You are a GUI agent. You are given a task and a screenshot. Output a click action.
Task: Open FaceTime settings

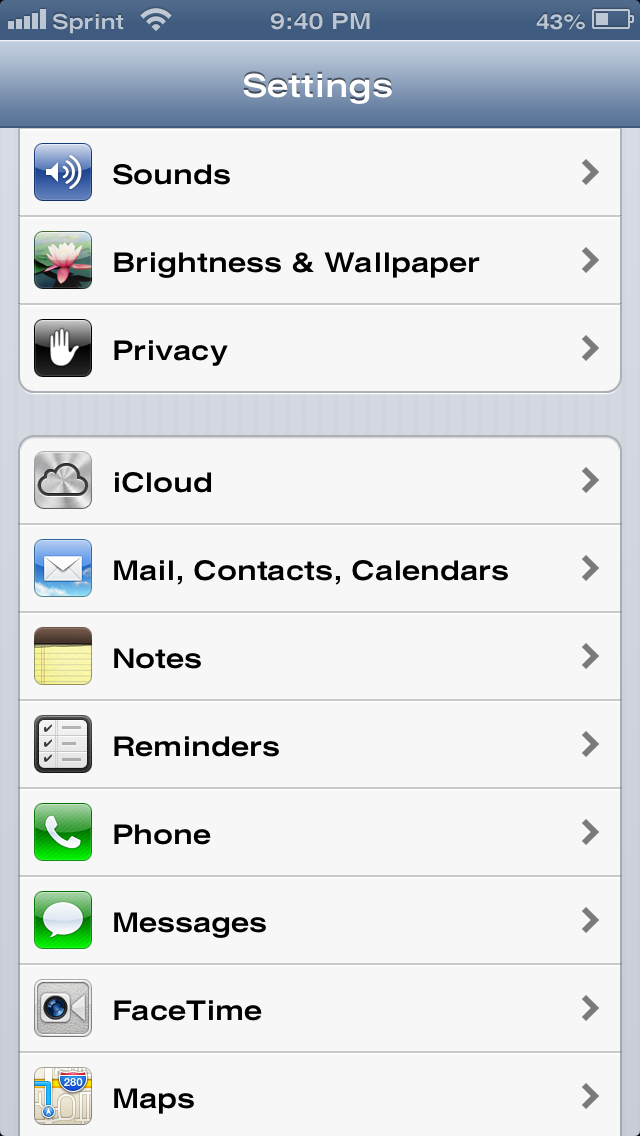pyautogui.click(x=320, y=1008)
